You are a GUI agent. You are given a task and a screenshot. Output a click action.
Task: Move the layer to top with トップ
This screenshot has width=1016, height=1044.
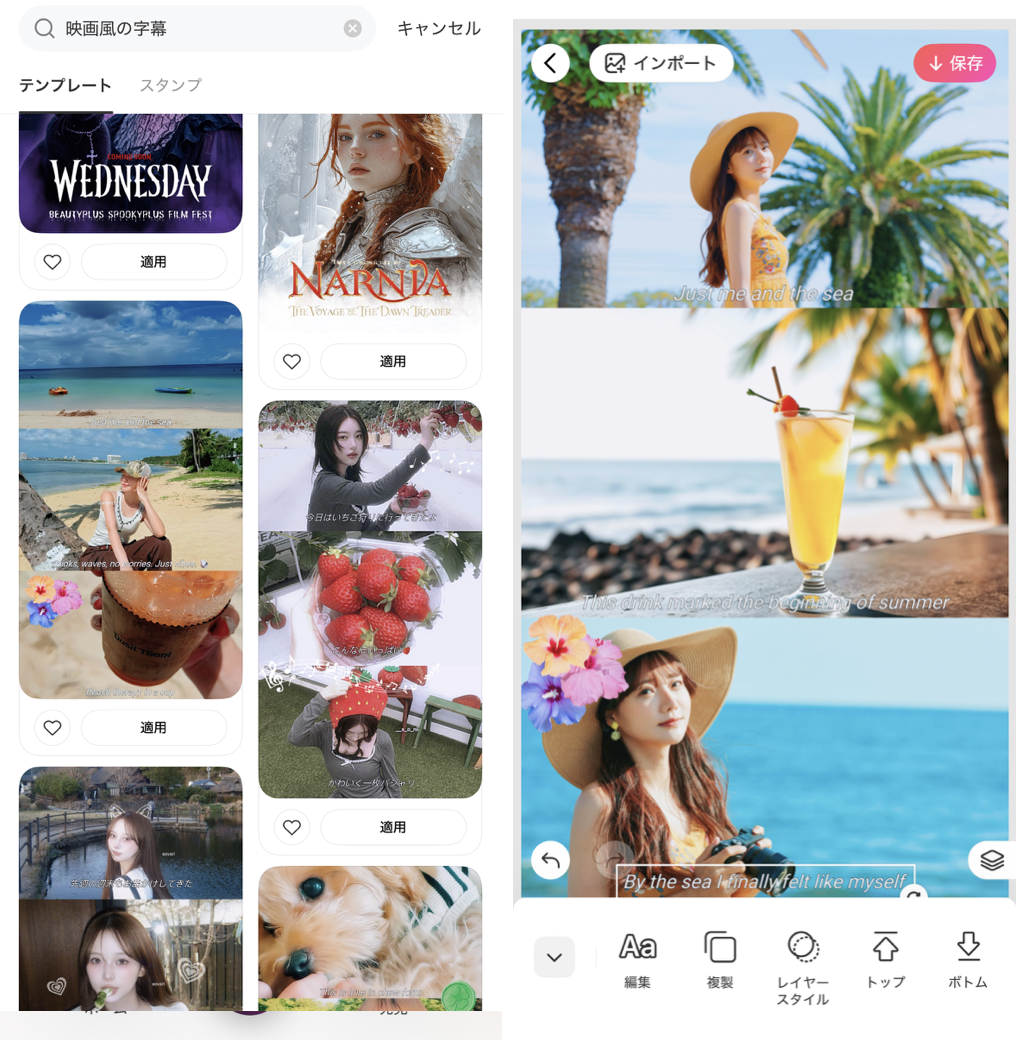point(885,960)
